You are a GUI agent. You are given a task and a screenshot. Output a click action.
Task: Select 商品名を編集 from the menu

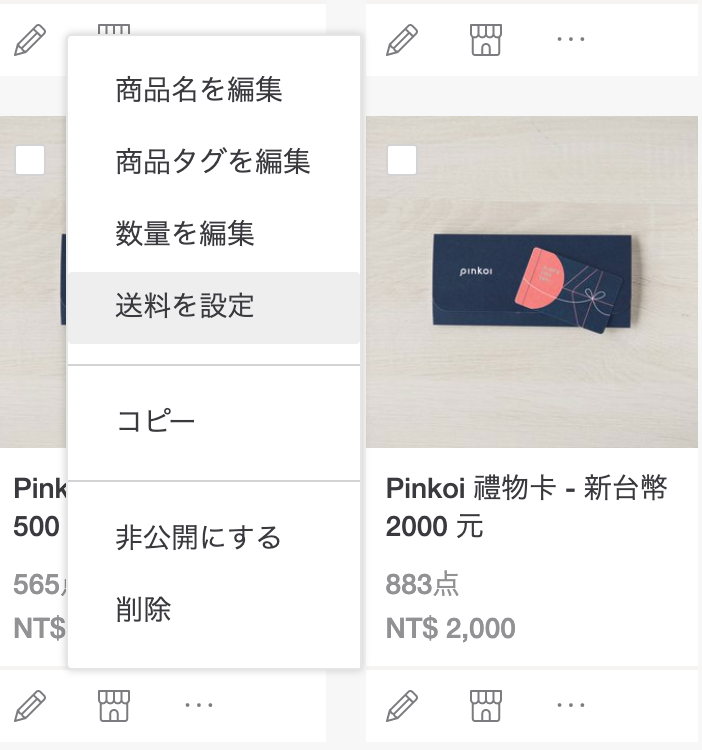click(199, 90)
